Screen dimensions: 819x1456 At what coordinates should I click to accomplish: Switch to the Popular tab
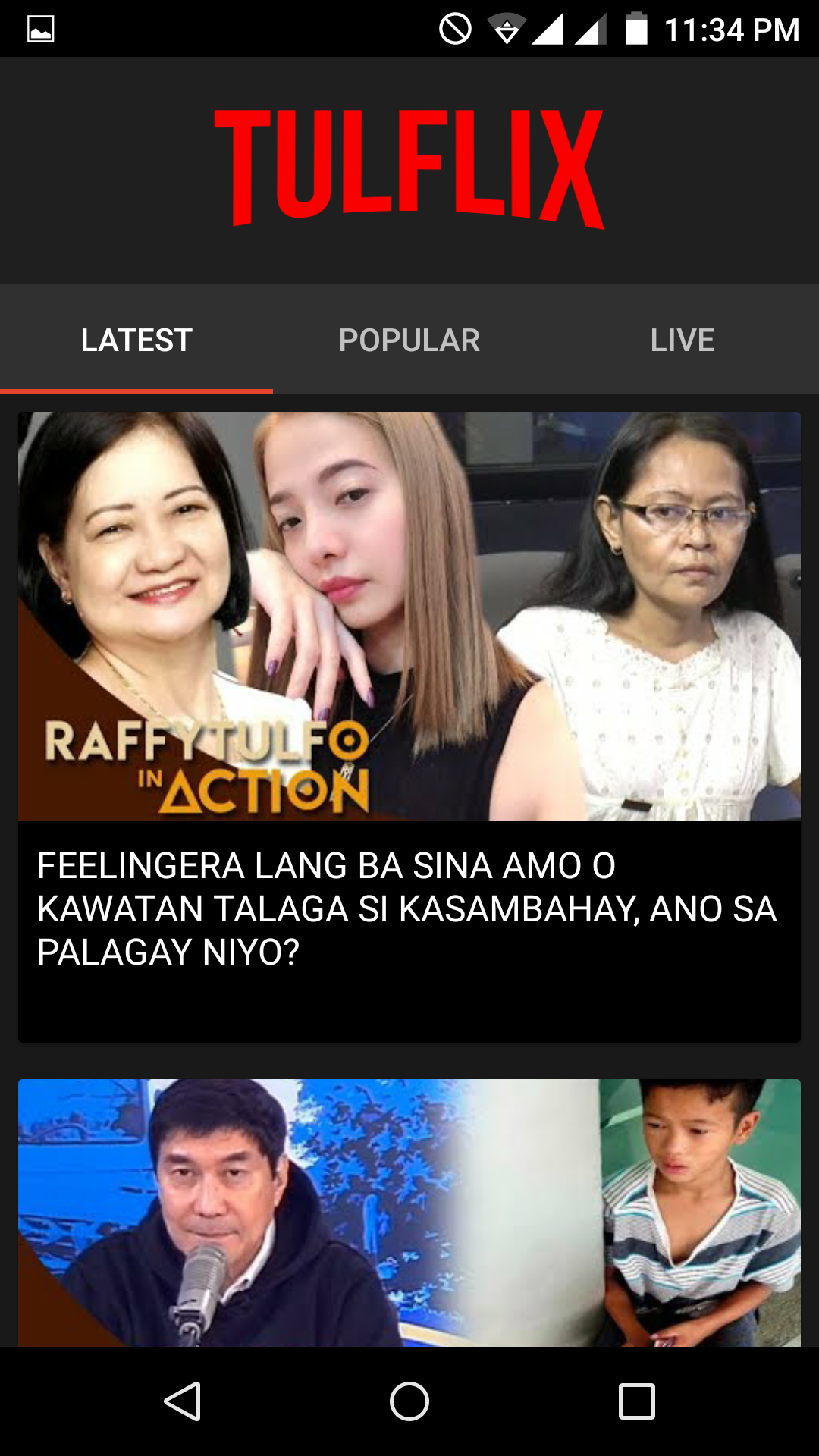point(409,340)
